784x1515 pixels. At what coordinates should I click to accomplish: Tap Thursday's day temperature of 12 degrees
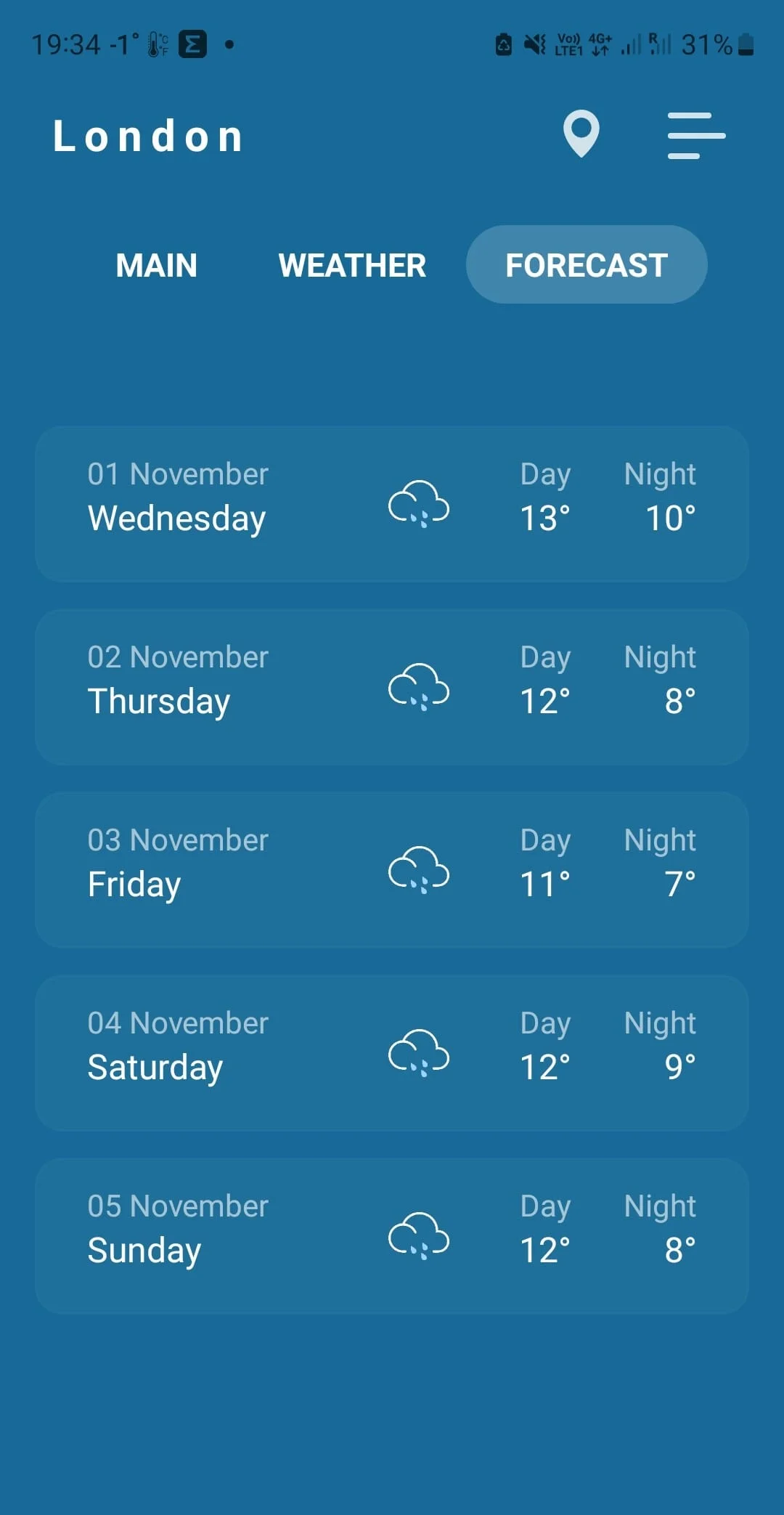543,701
